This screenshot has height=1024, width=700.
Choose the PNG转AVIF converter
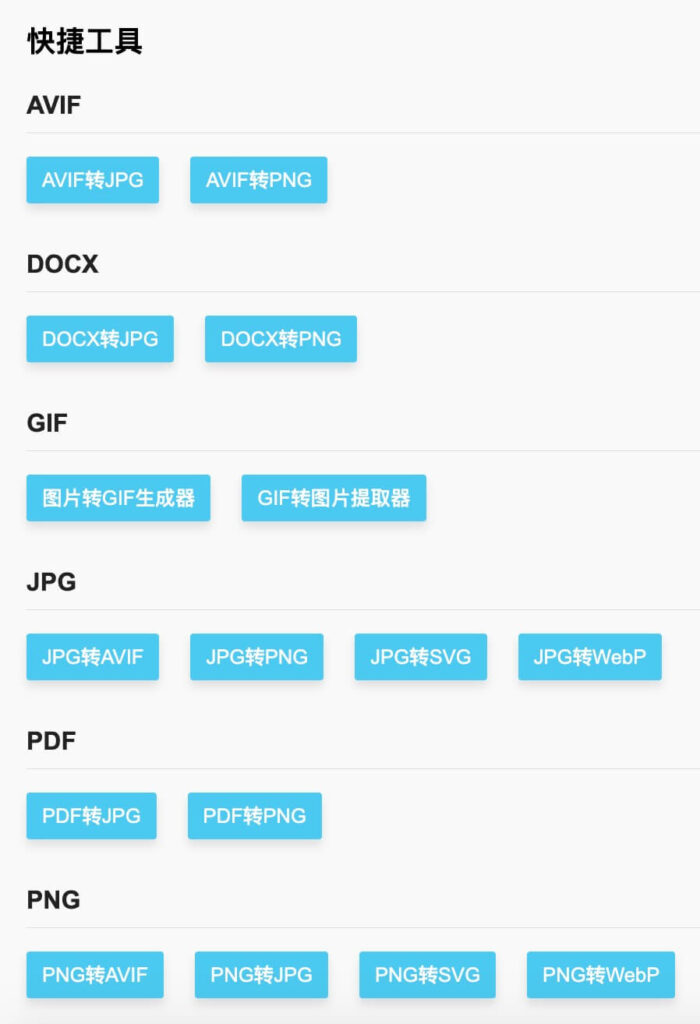(x=95, y=975)
